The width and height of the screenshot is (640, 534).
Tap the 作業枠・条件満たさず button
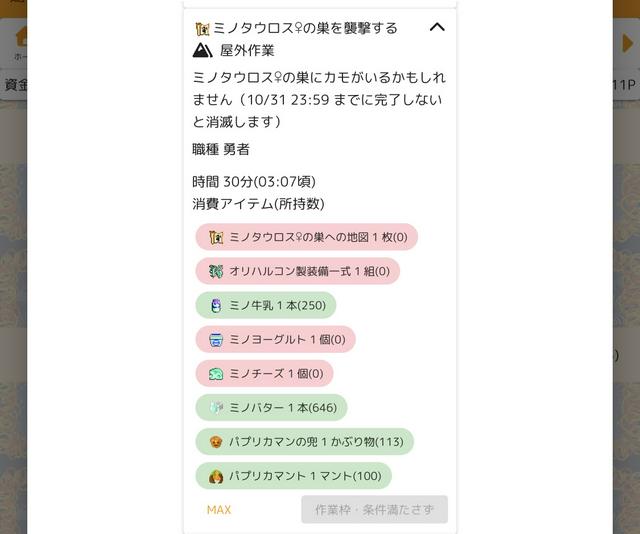coord(374,510)
